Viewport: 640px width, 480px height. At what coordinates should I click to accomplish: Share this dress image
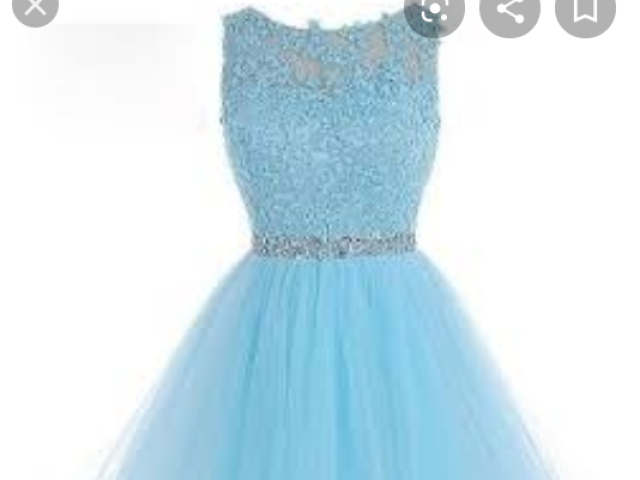click(x=510, y=10)
